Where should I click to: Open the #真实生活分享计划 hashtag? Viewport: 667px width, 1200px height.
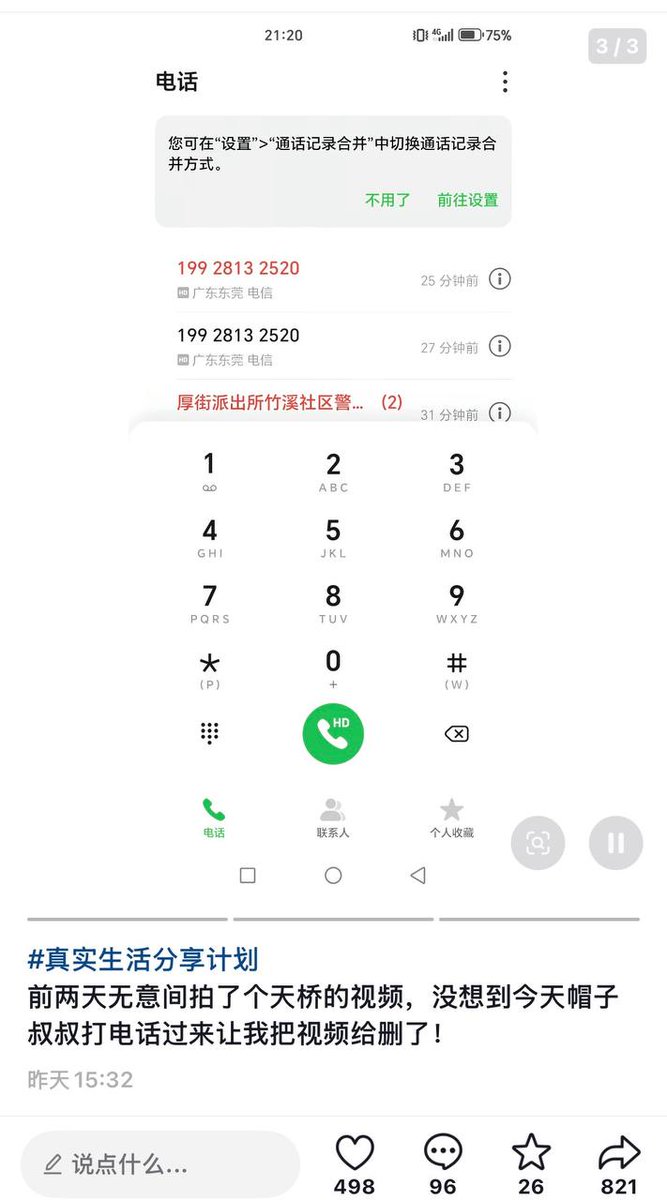(x=143, y=960)
